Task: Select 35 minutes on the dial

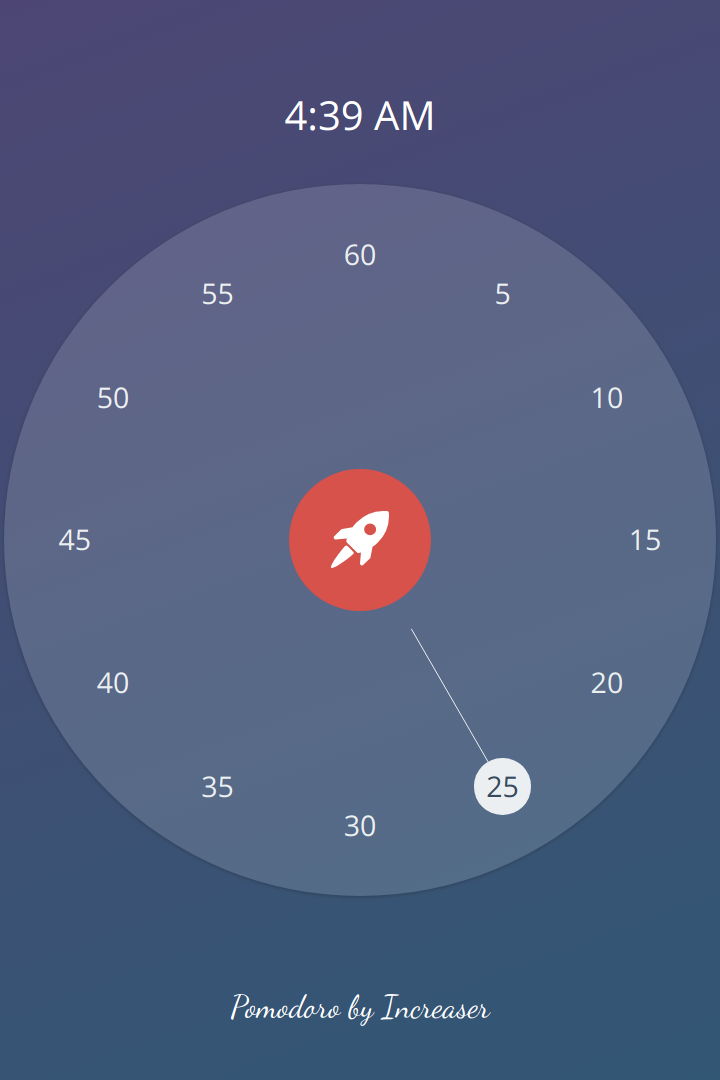Action: pyautogui.click(x=216, y=788)
